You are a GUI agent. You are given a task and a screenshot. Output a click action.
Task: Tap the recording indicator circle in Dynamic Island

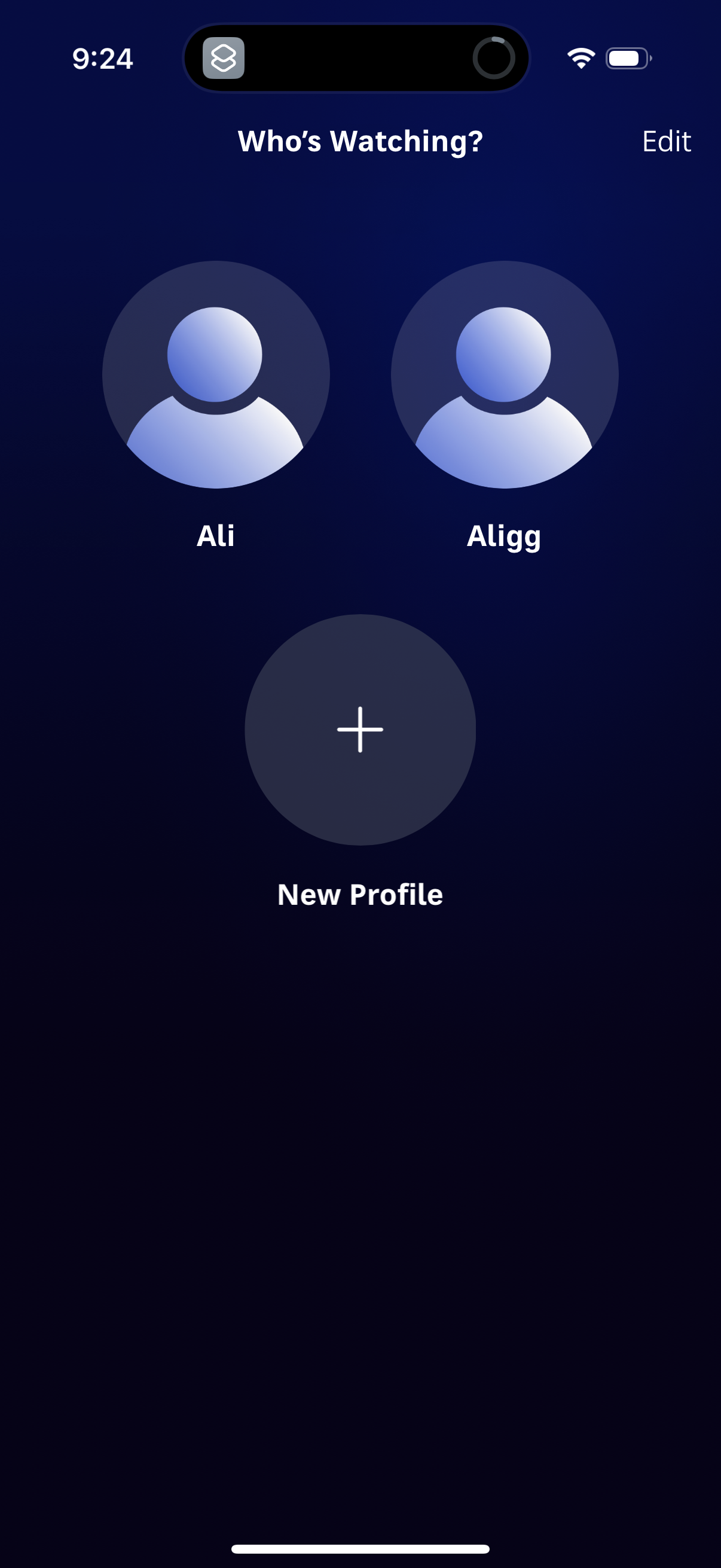[x=494, y=59]
